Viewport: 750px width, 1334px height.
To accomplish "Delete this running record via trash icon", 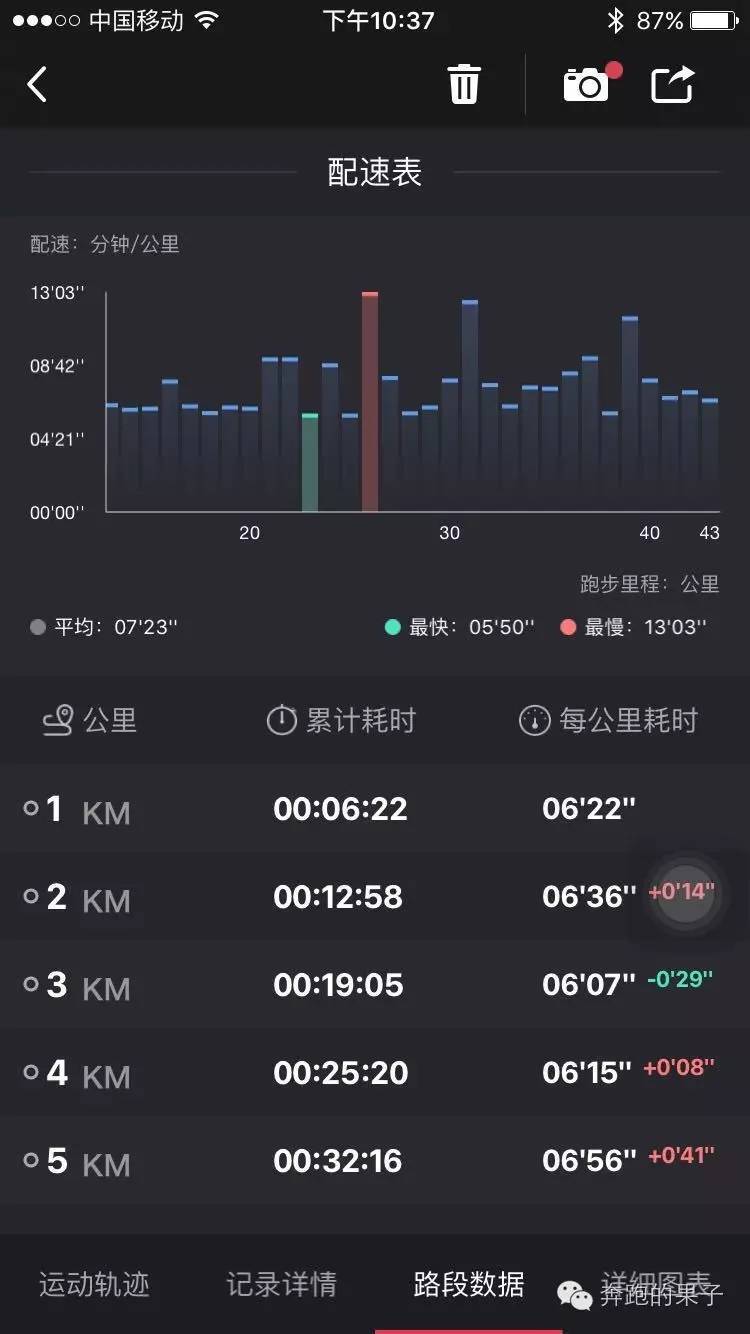I will (x=464, y=85).
